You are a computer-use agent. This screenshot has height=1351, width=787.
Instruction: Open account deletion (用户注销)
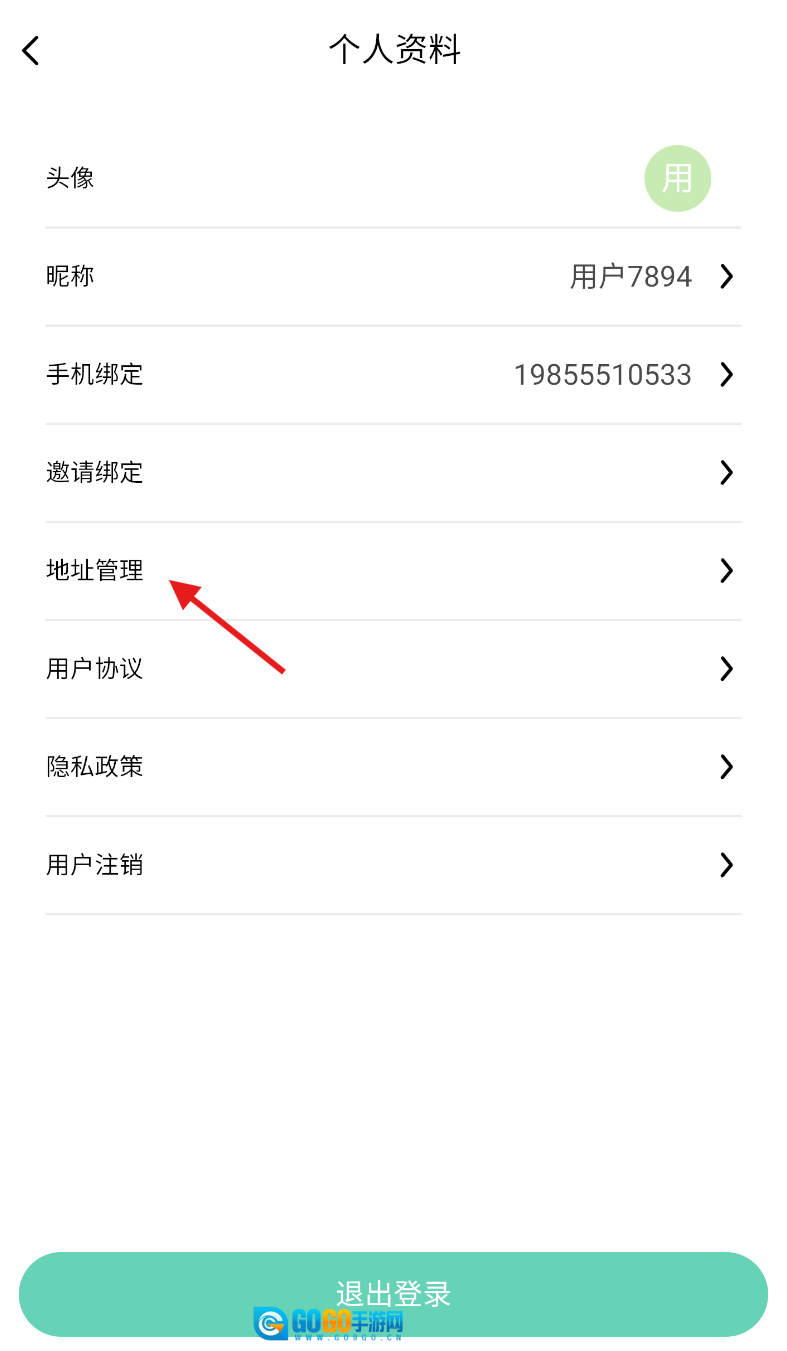[393, 864]
